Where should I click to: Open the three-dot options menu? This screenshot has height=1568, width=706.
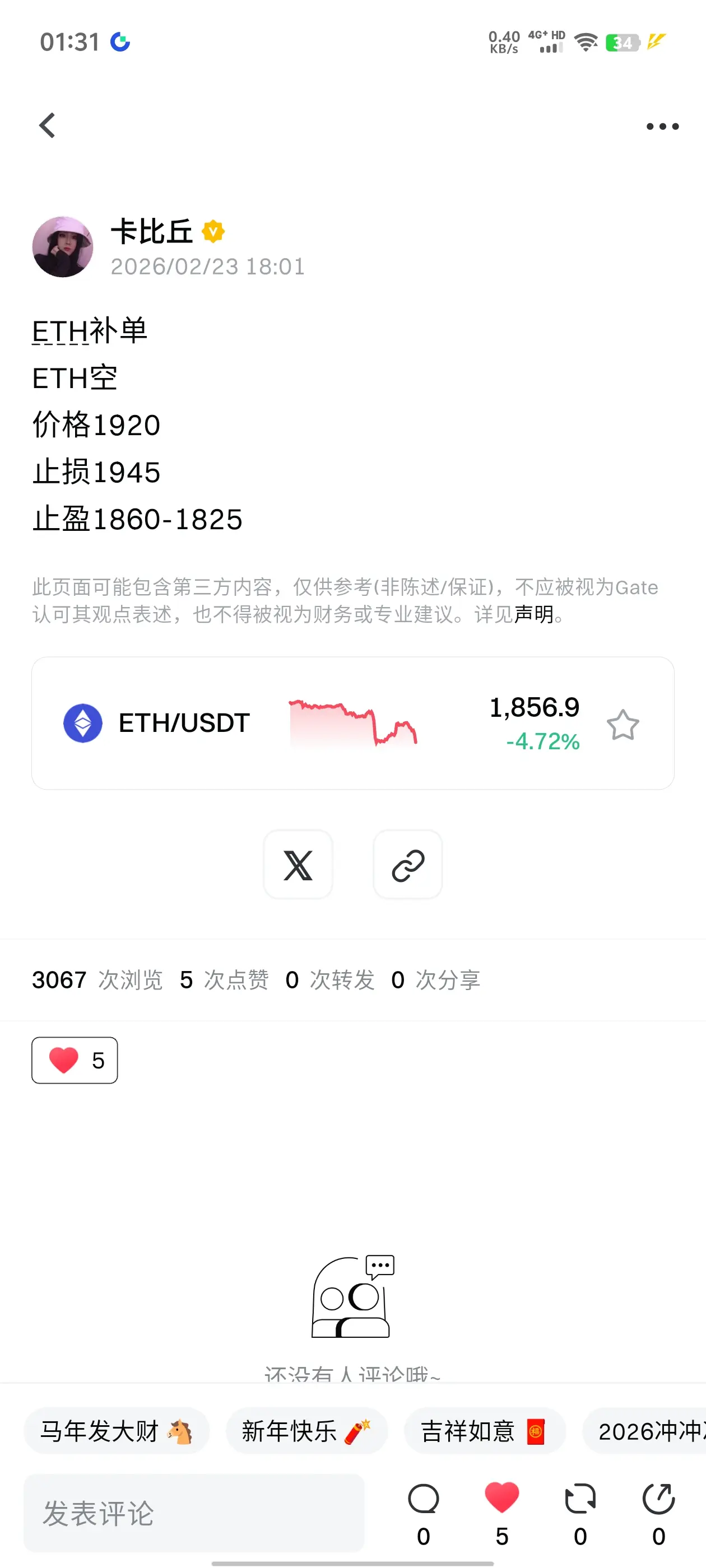[662, 126]
